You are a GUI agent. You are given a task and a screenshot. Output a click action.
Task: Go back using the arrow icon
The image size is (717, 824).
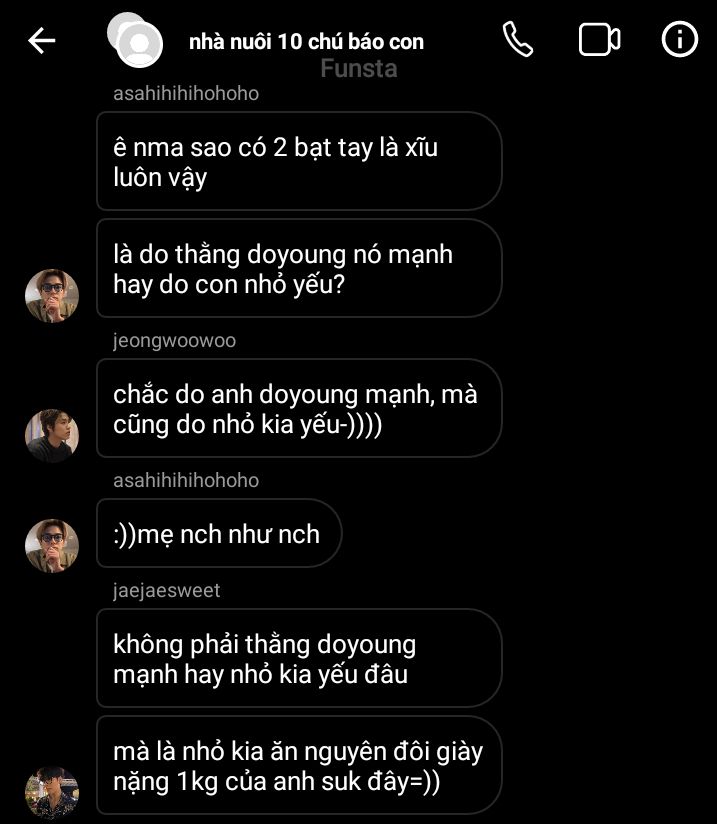tap(41, 41)
